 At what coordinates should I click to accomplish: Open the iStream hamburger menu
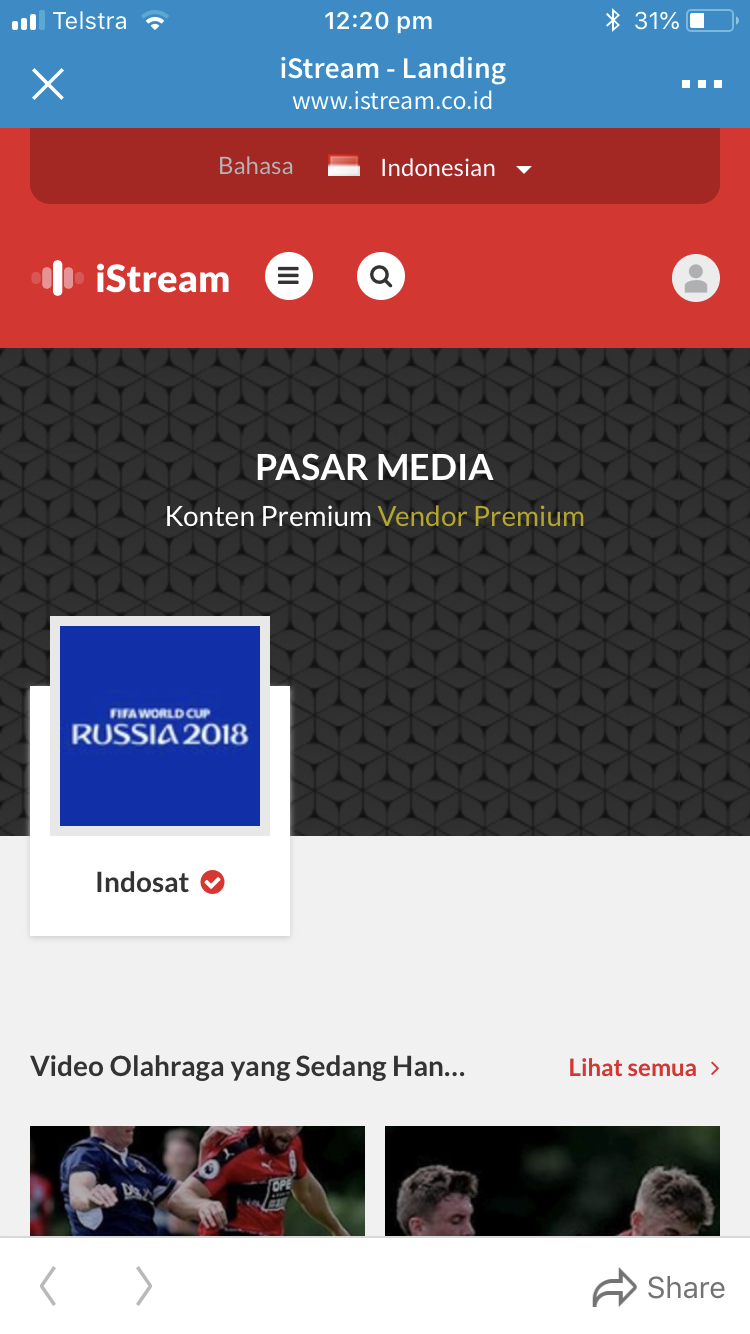(289, 276)
